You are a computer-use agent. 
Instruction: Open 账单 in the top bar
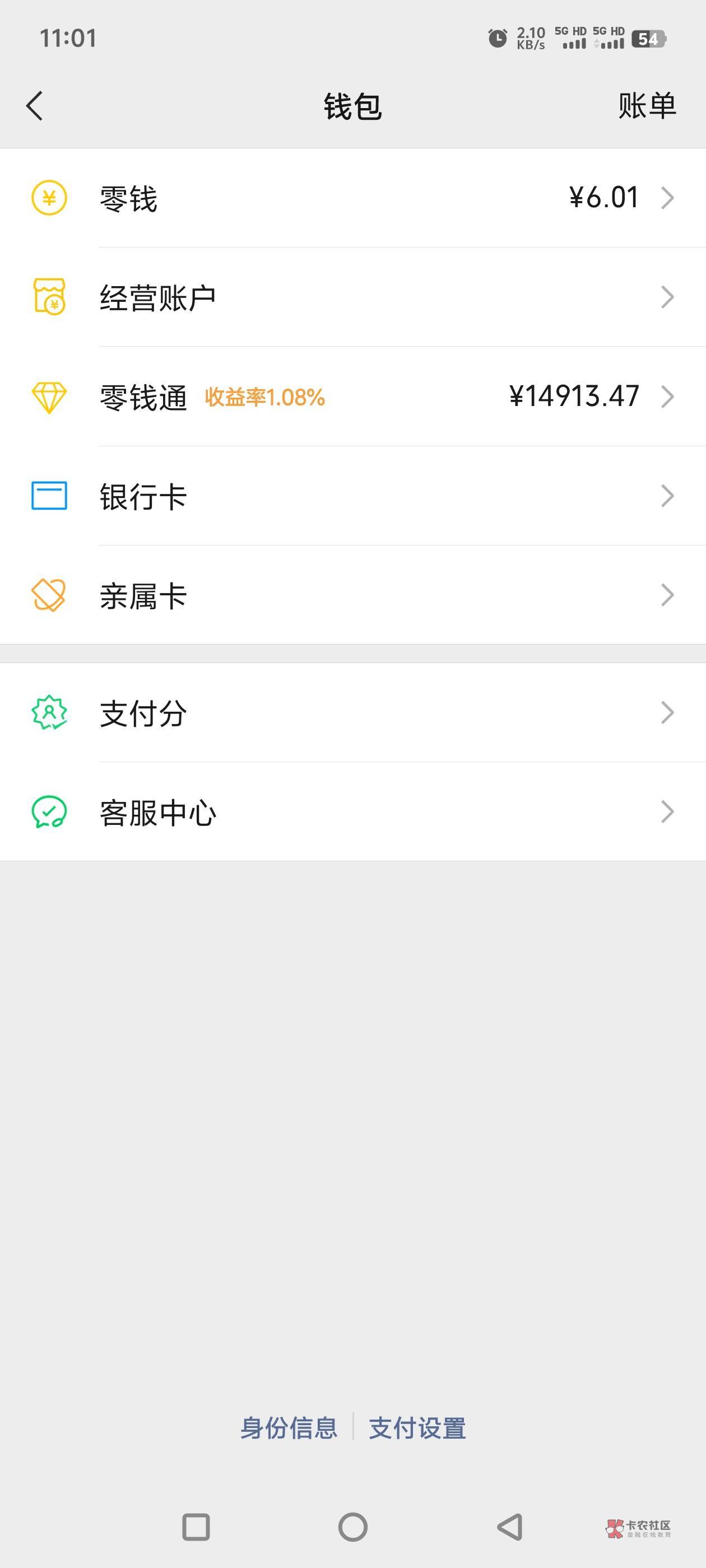tap(647, 106)
